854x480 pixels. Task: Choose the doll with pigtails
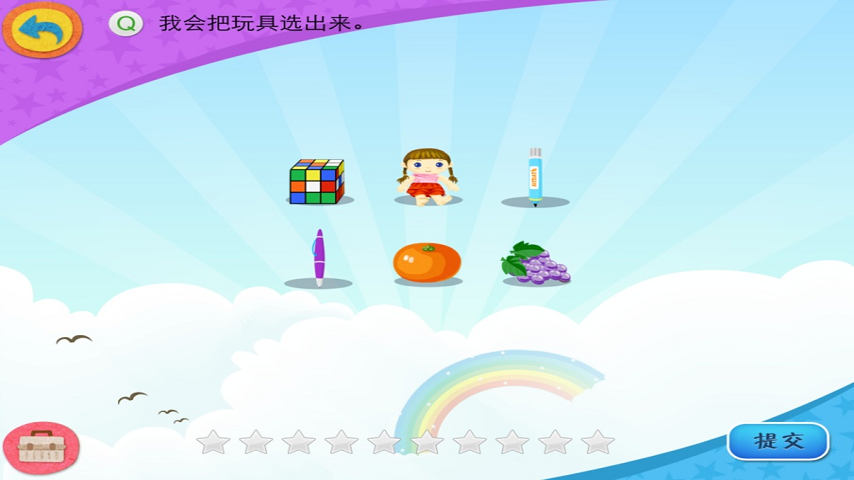(x=427, y=176)
